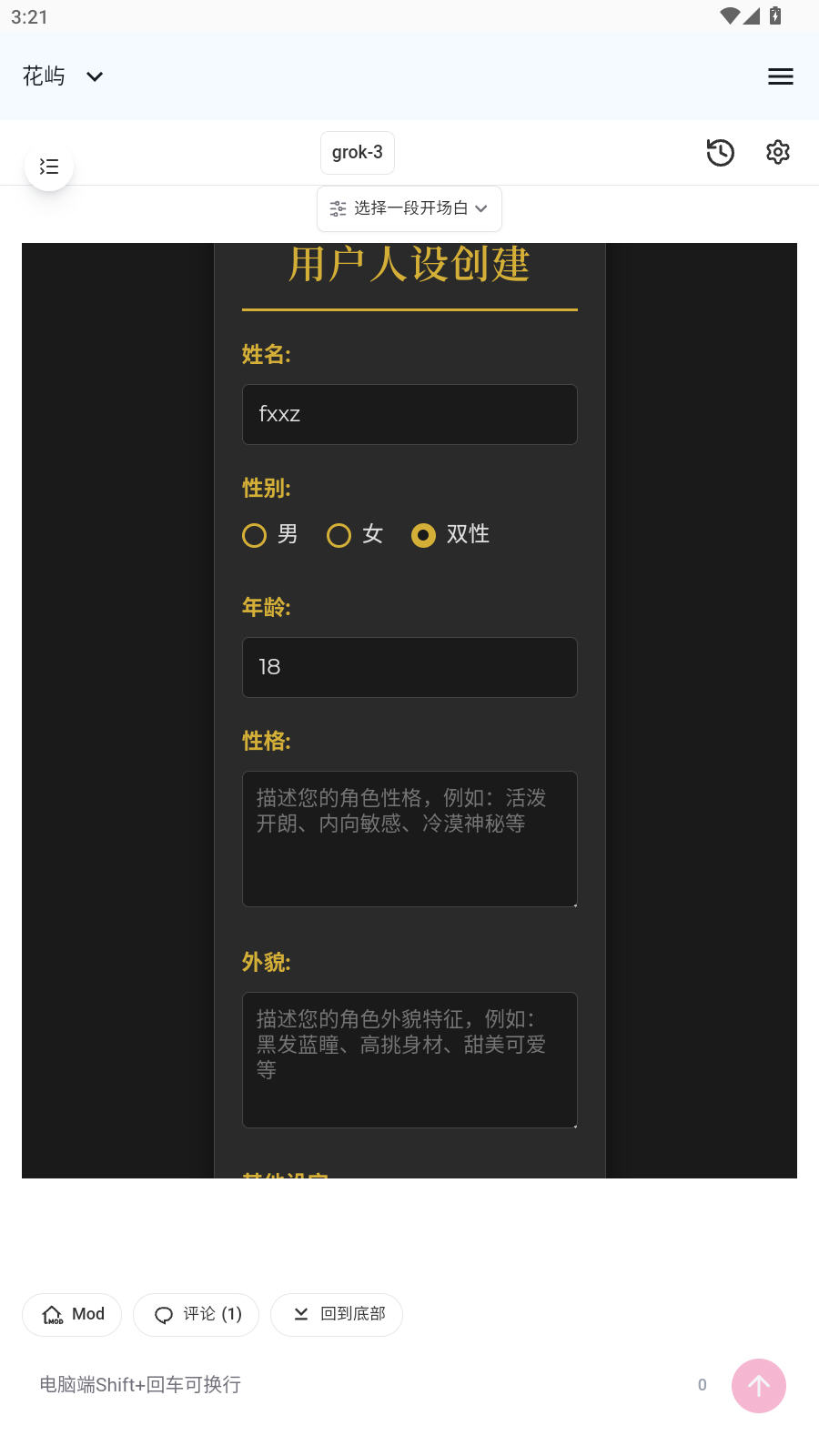The width and height of the screenshot is (819, 1456).
Task: Open the hamburger menu
Action: [x=780, y=76]
